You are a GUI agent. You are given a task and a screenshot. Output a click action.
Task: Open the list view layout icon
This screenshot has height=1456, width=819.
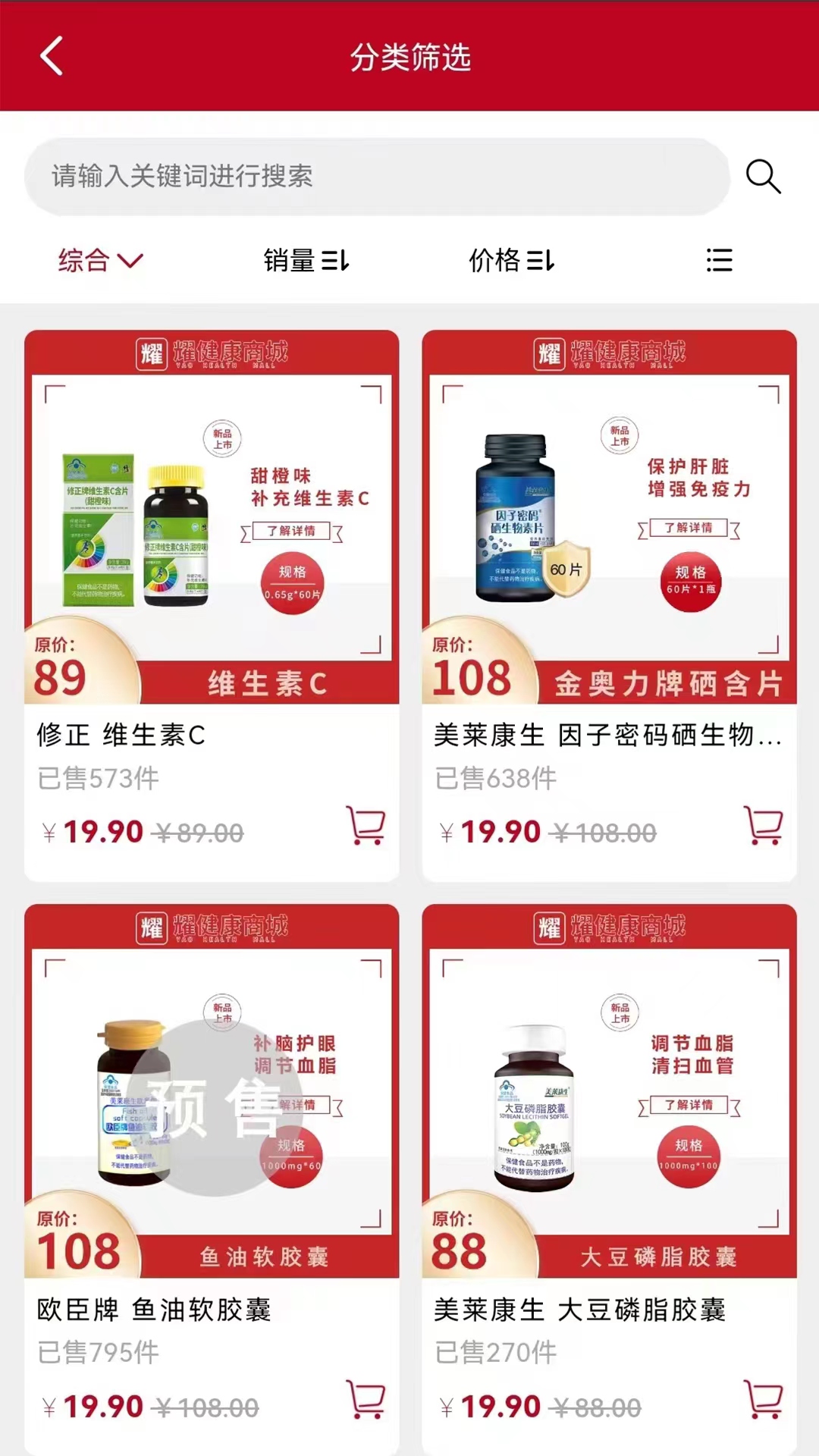click(x=719, y=261)
